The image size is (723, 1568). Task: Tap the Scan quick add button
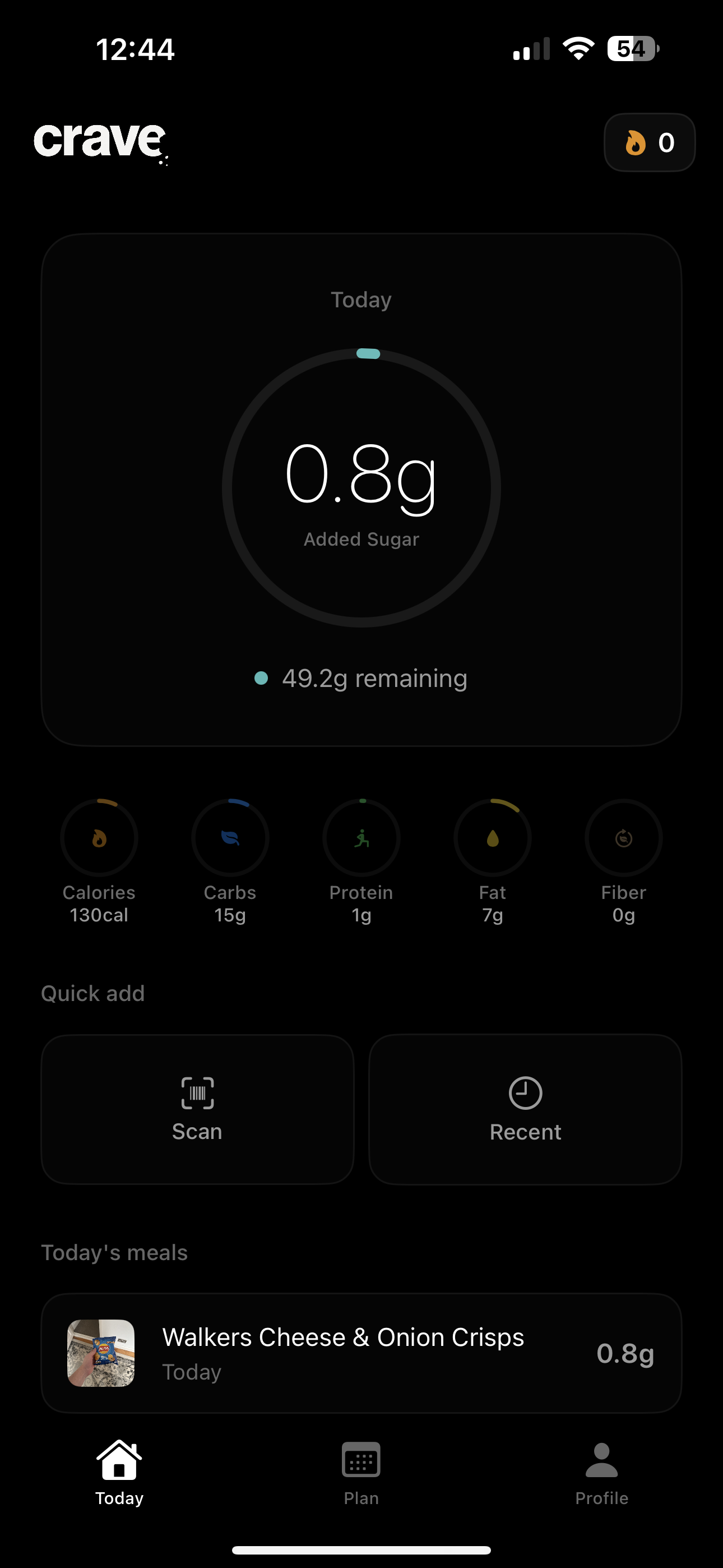[x=197, y=1109]
